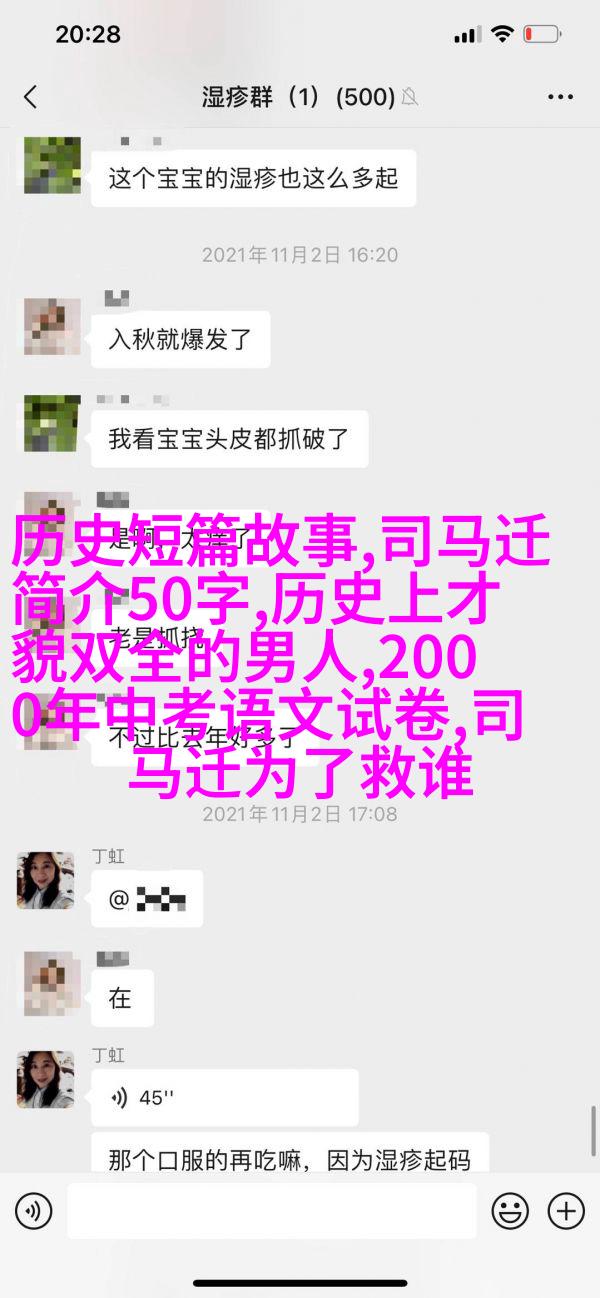Open the group chat options menu
The image size is (600, 1298).
[x=559, y=97]
